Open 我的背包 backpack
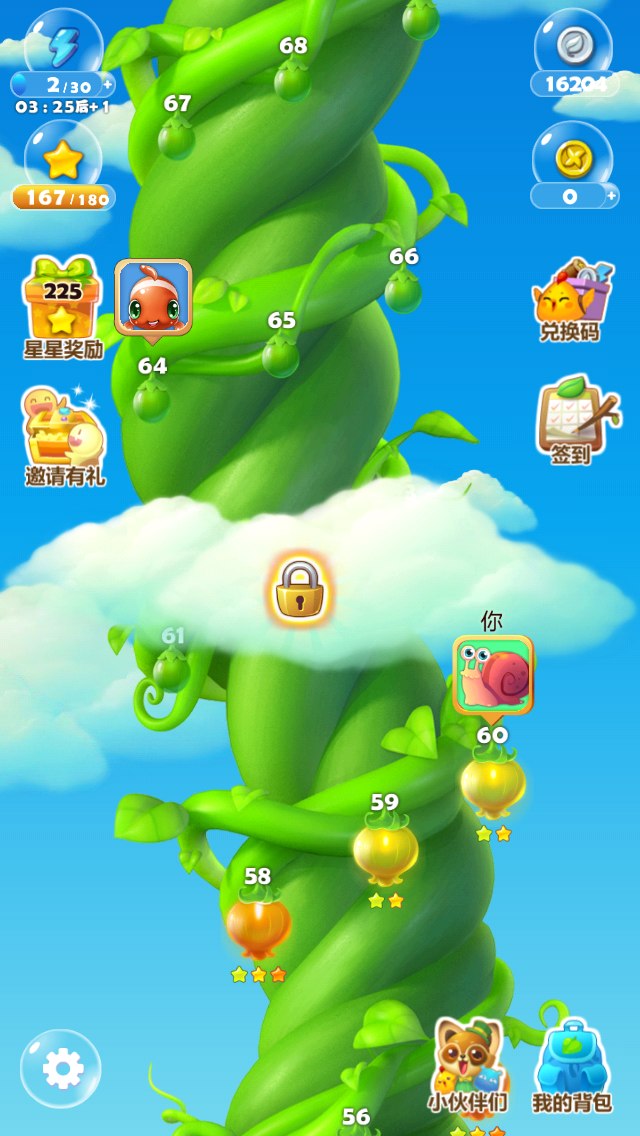This screenshot has width=640, height=1136. click(573, 1066)
